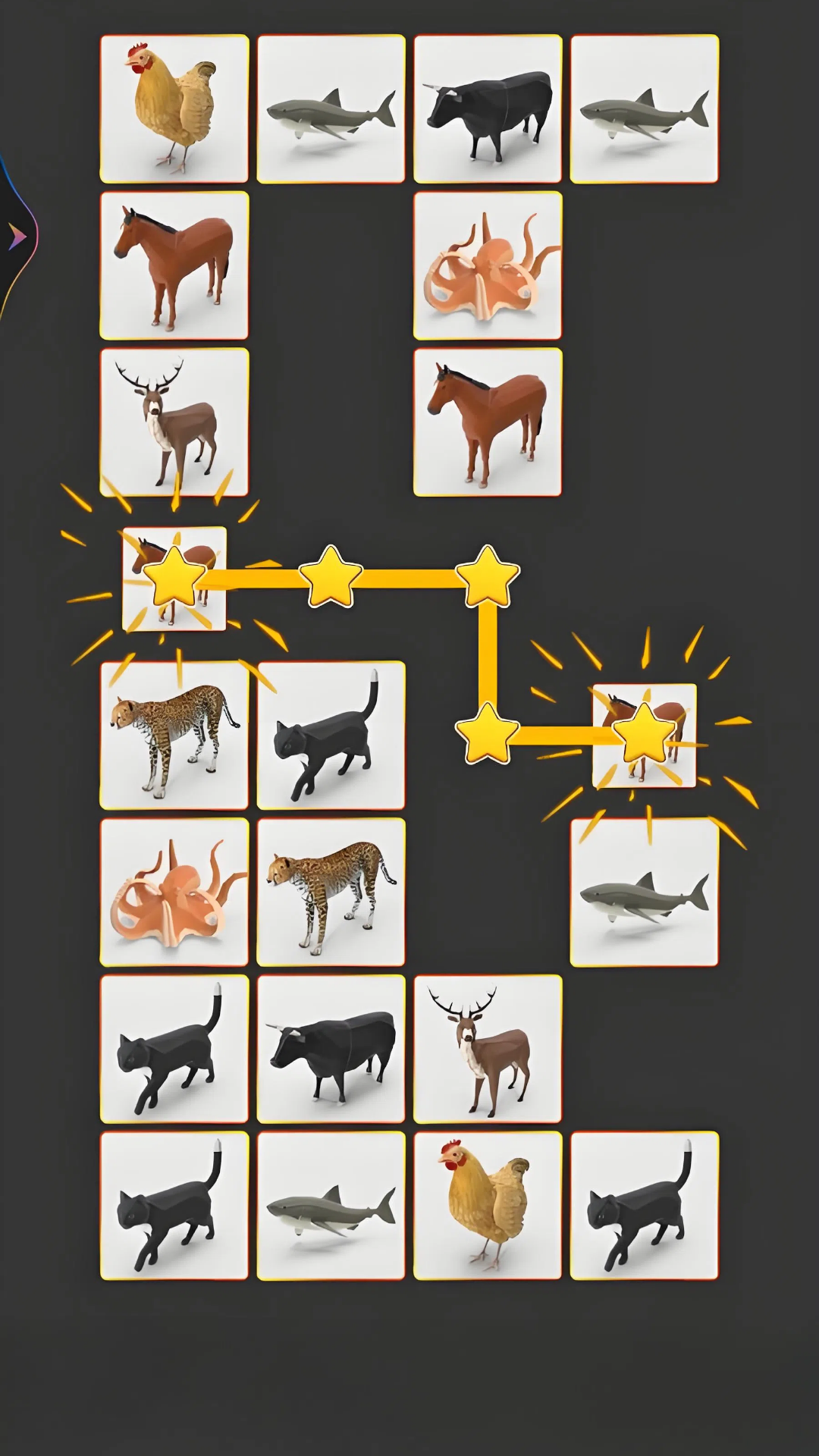Select the cheetah tile above the octopus
Viewport: 819px width, 1456px height.
pyautogui.click(x=174, y=736)
